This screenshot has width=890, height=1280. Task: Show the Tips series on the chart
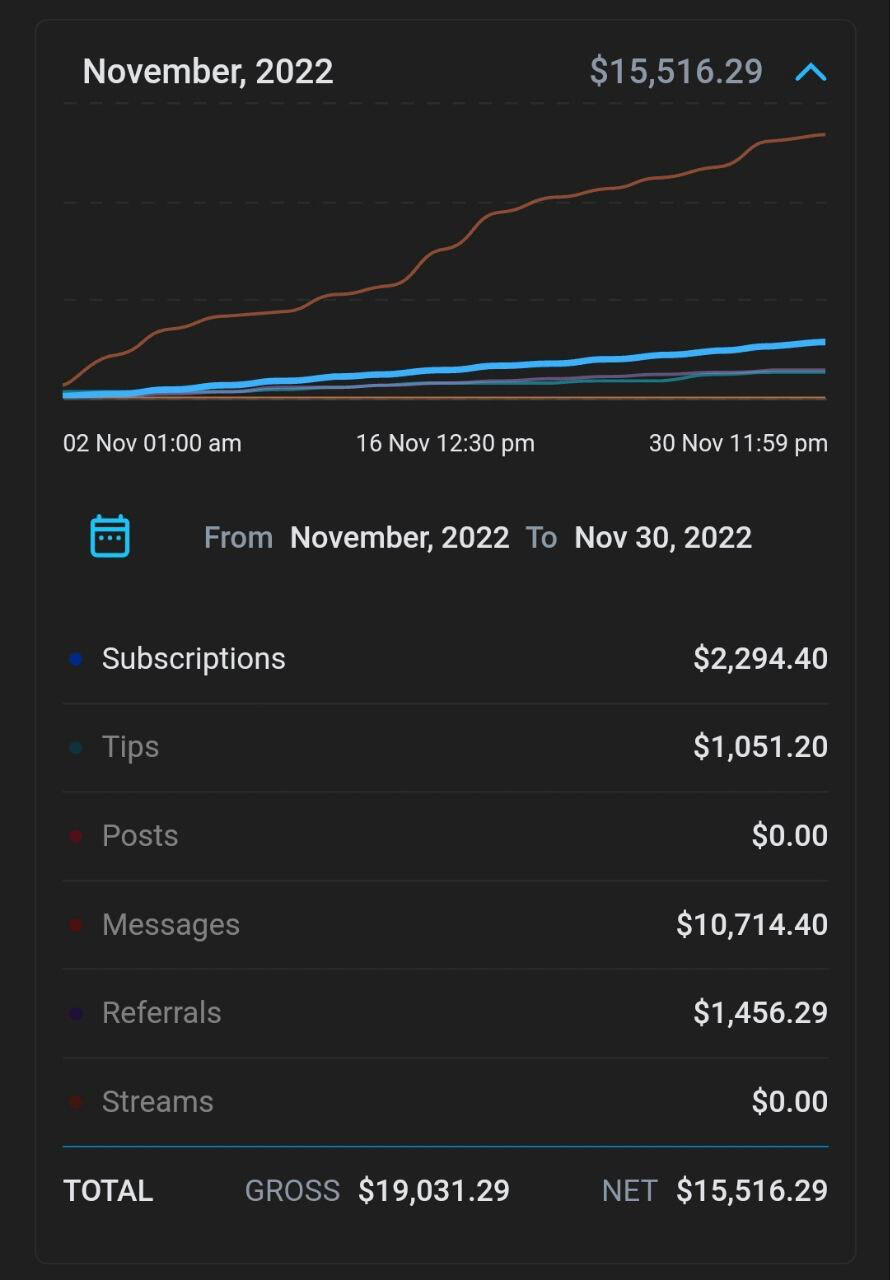point(130,747)
